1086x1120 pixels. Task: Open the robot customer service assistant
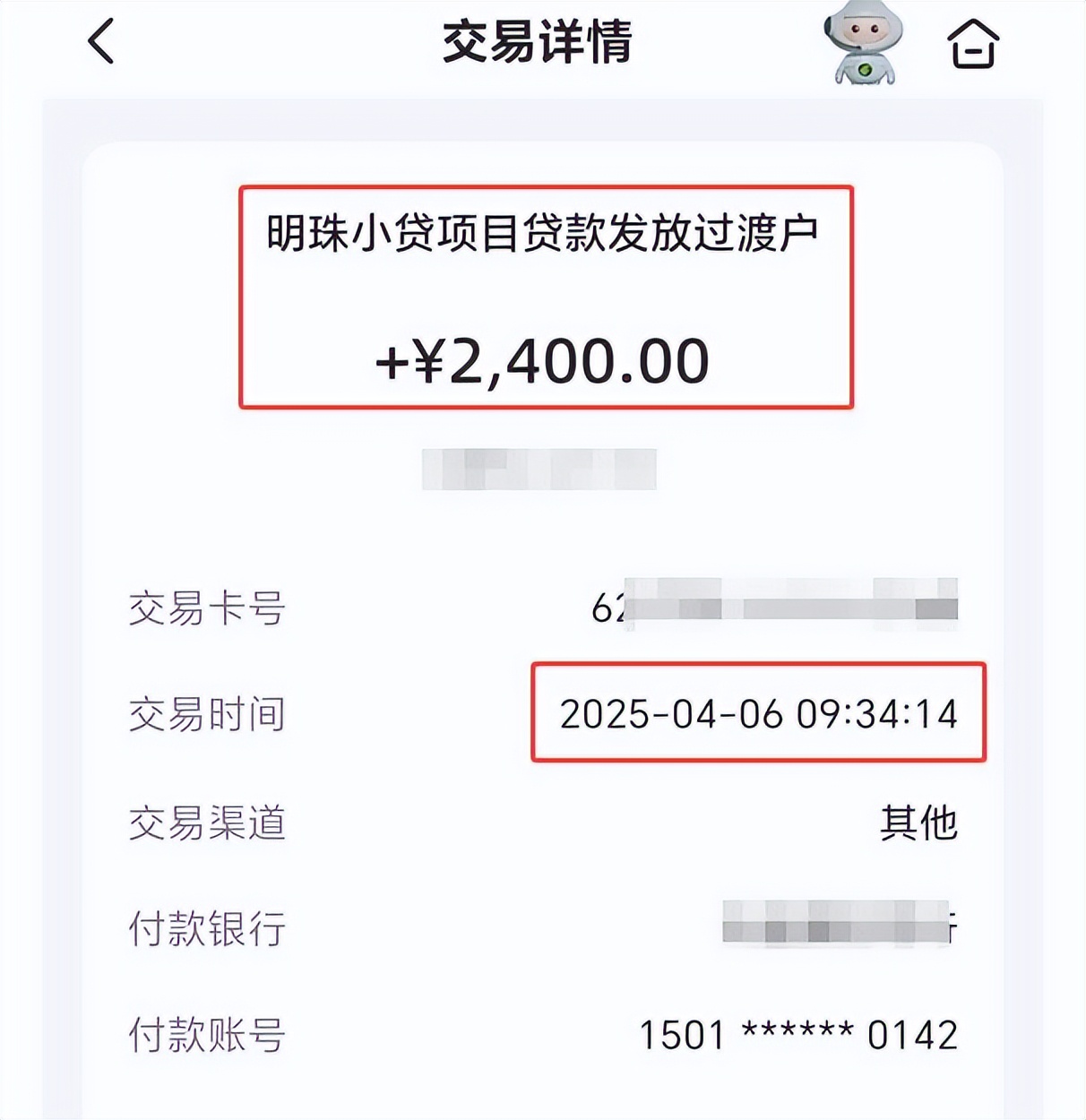click(862, 43)
